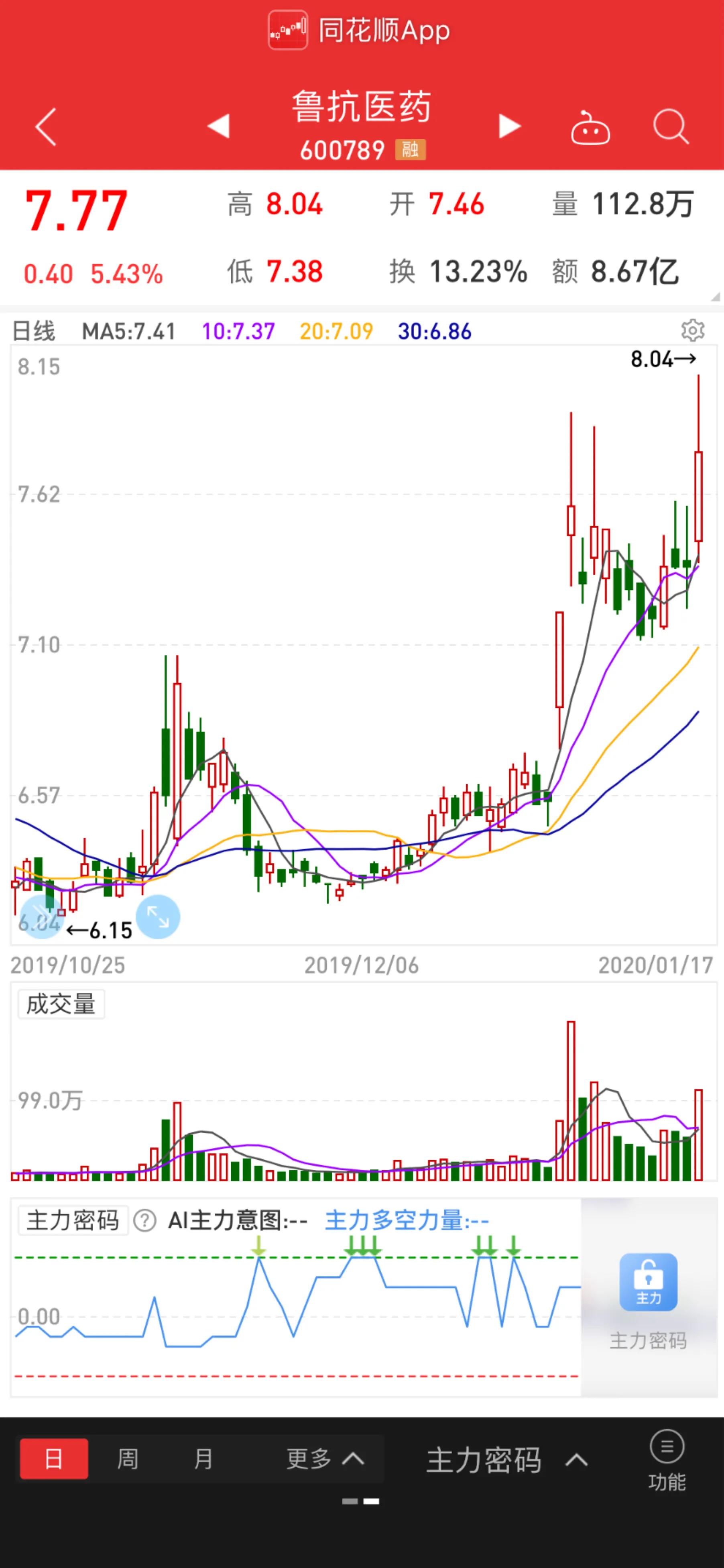
Task: Switch to the 月 monthly chart
Action: (x=203, y=1459)
